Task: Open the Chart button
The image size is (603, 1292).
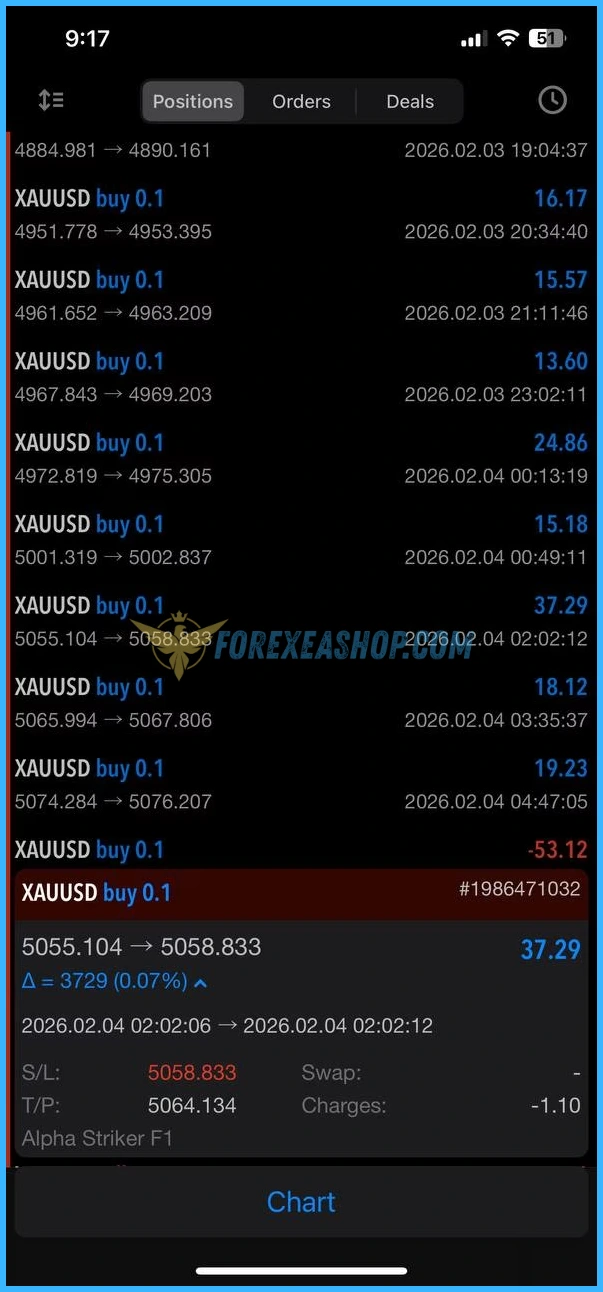Action: 301,1202
